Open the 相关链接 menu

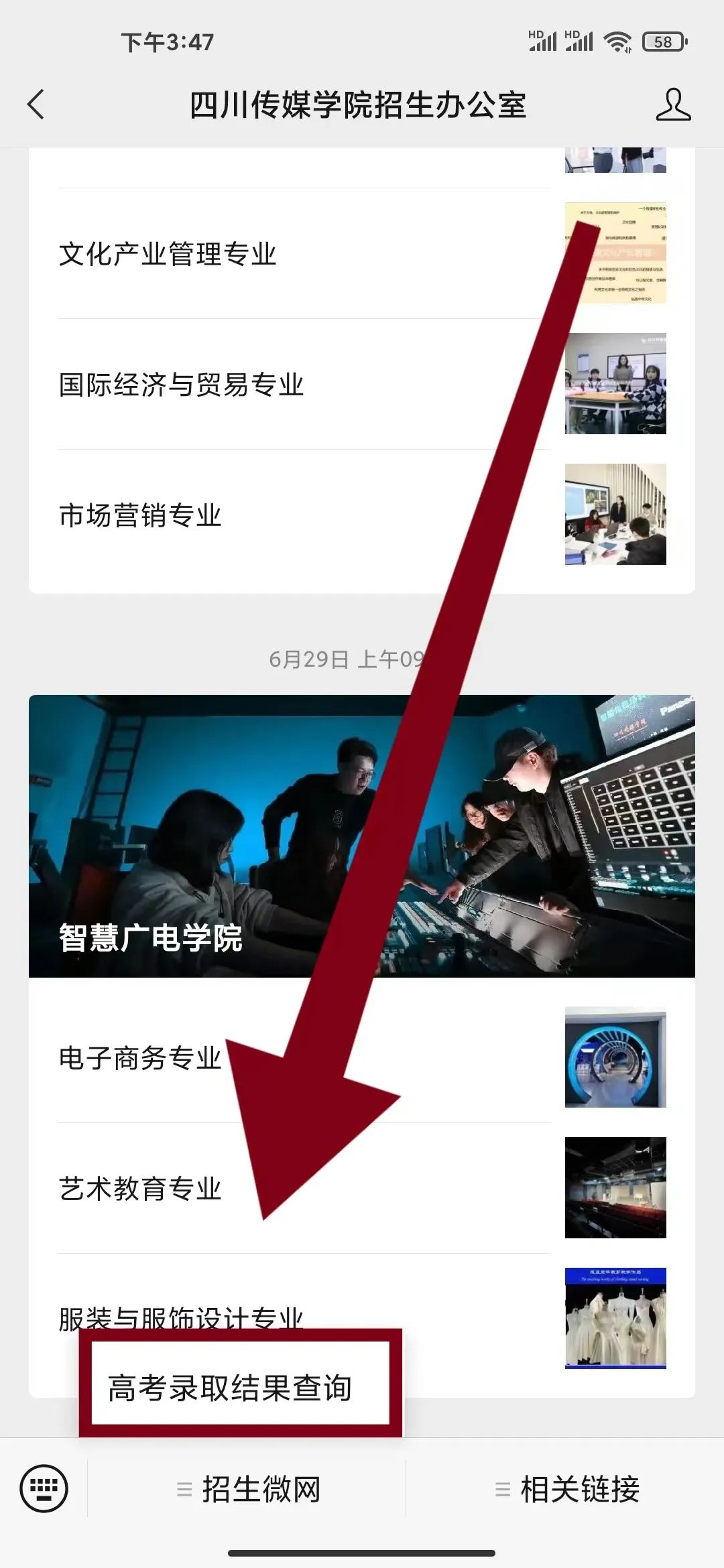point(566,1489)
